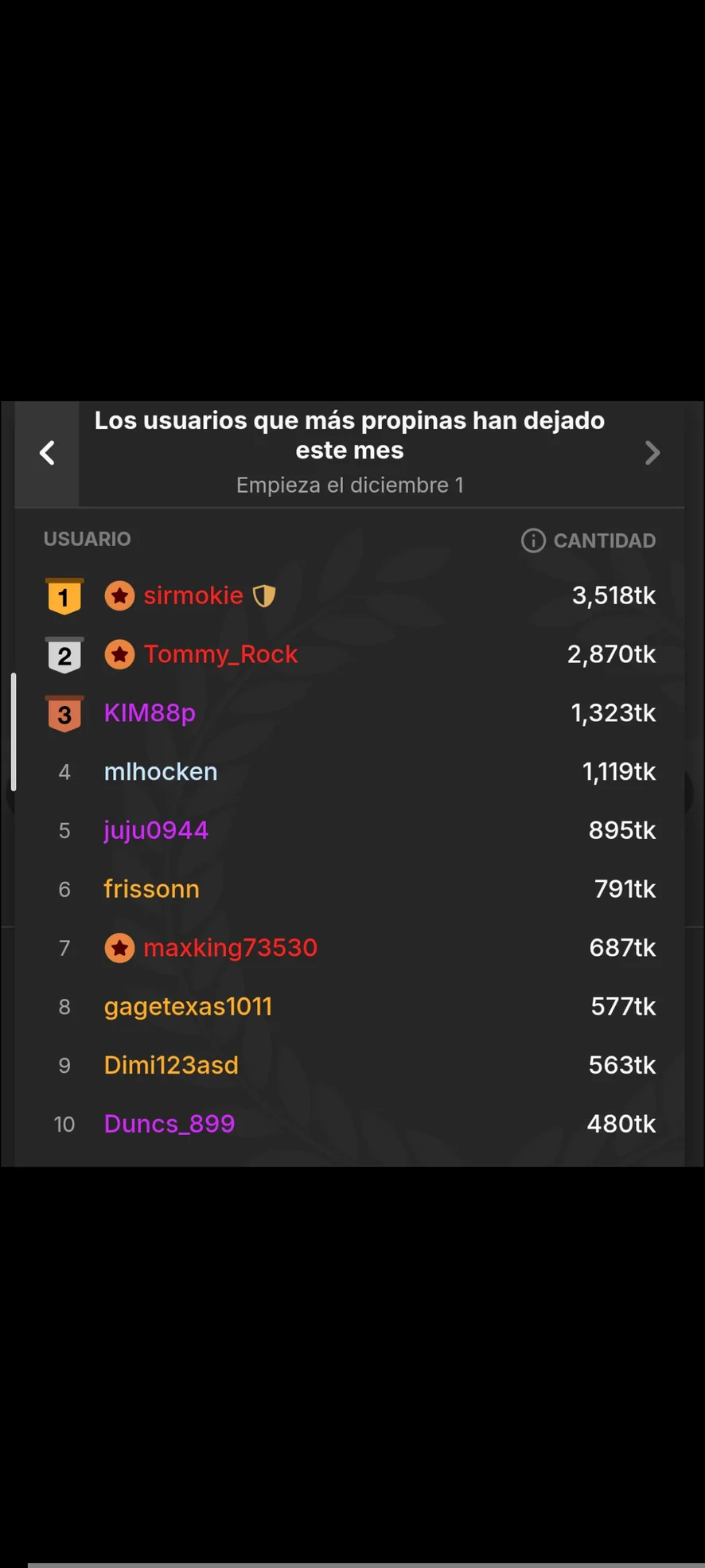Go to the next leaderboard with right arrow
This screenshot has height=1568, width=705.
click(x=652, y=453)
